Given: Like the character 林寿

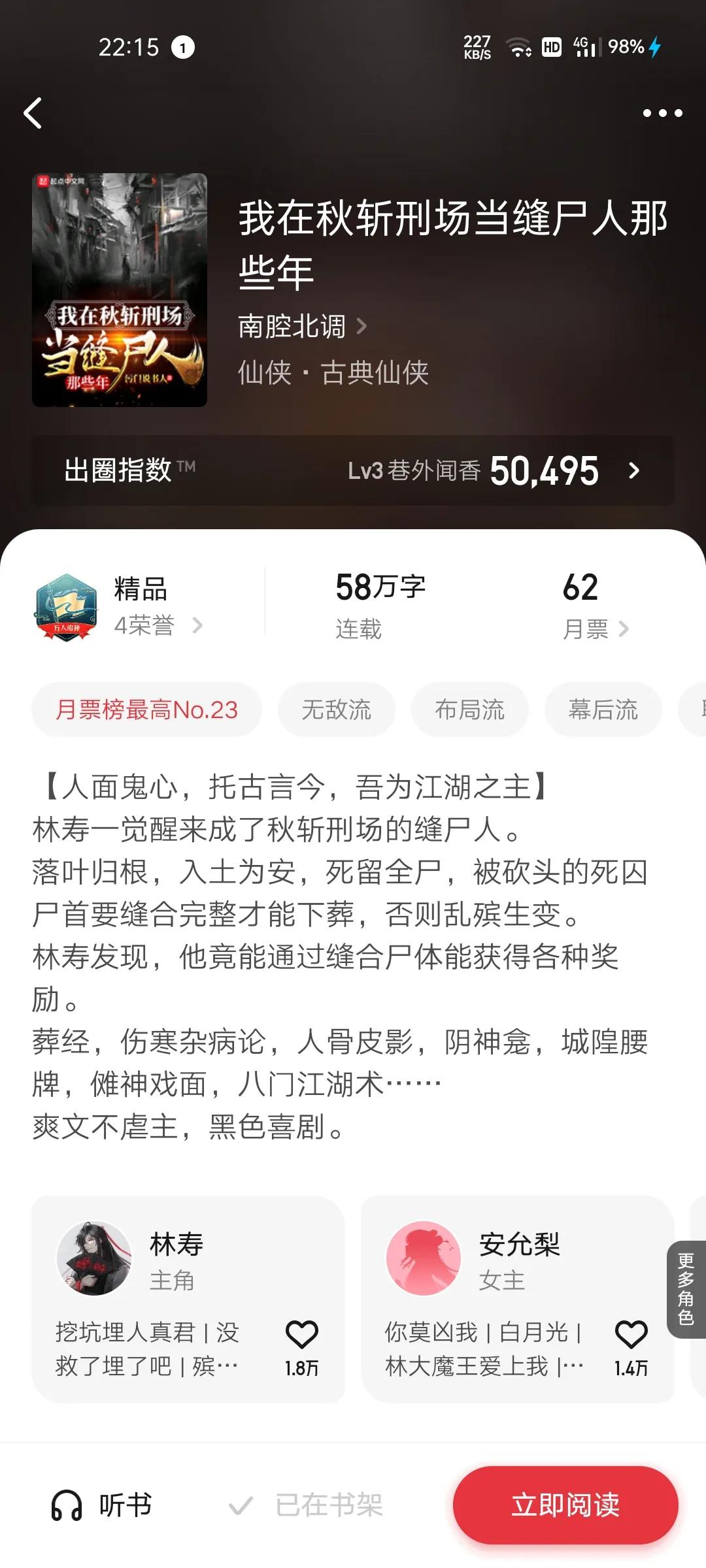Looking at the screenshot, I should 301,1334.
